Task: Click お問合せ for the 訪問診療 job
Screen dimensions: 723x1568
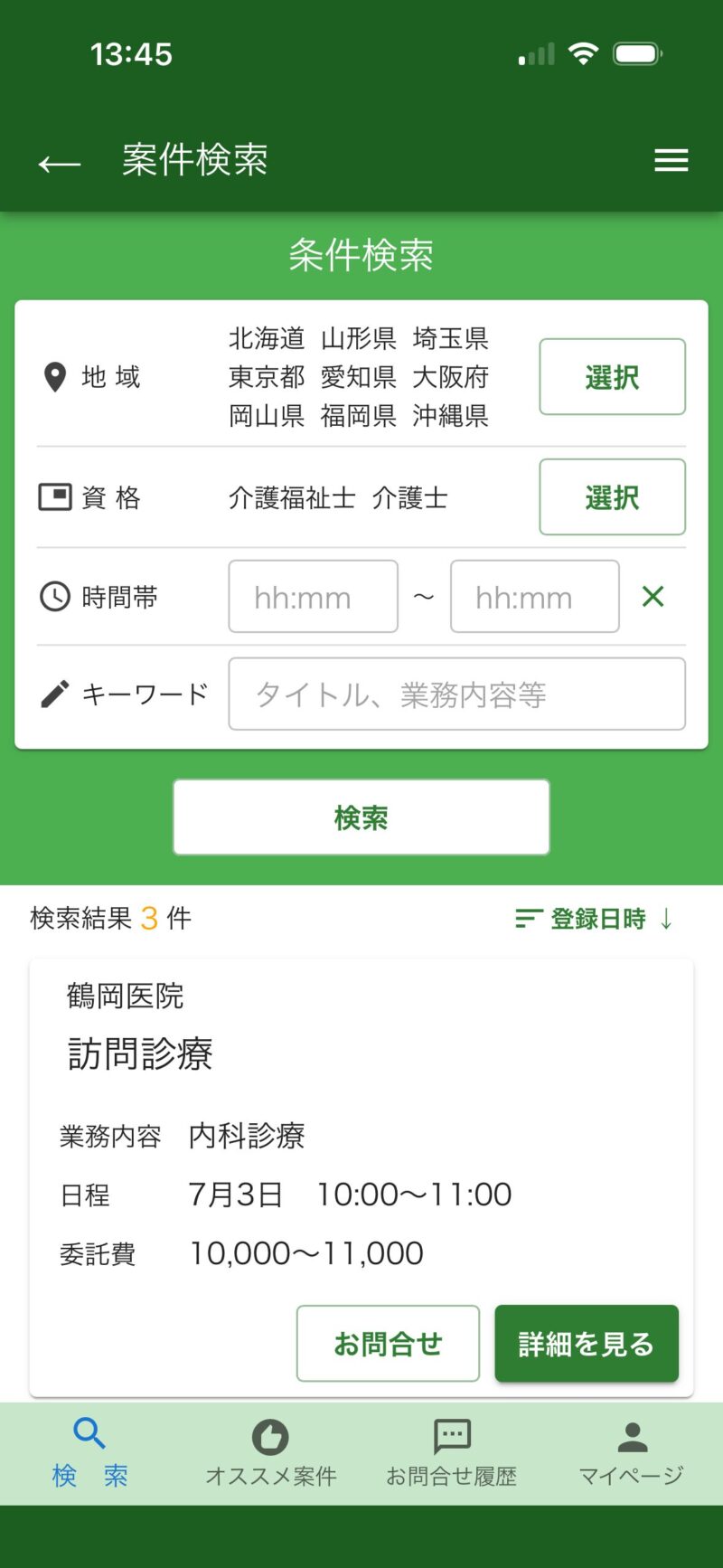Action: click(388, 1344)
